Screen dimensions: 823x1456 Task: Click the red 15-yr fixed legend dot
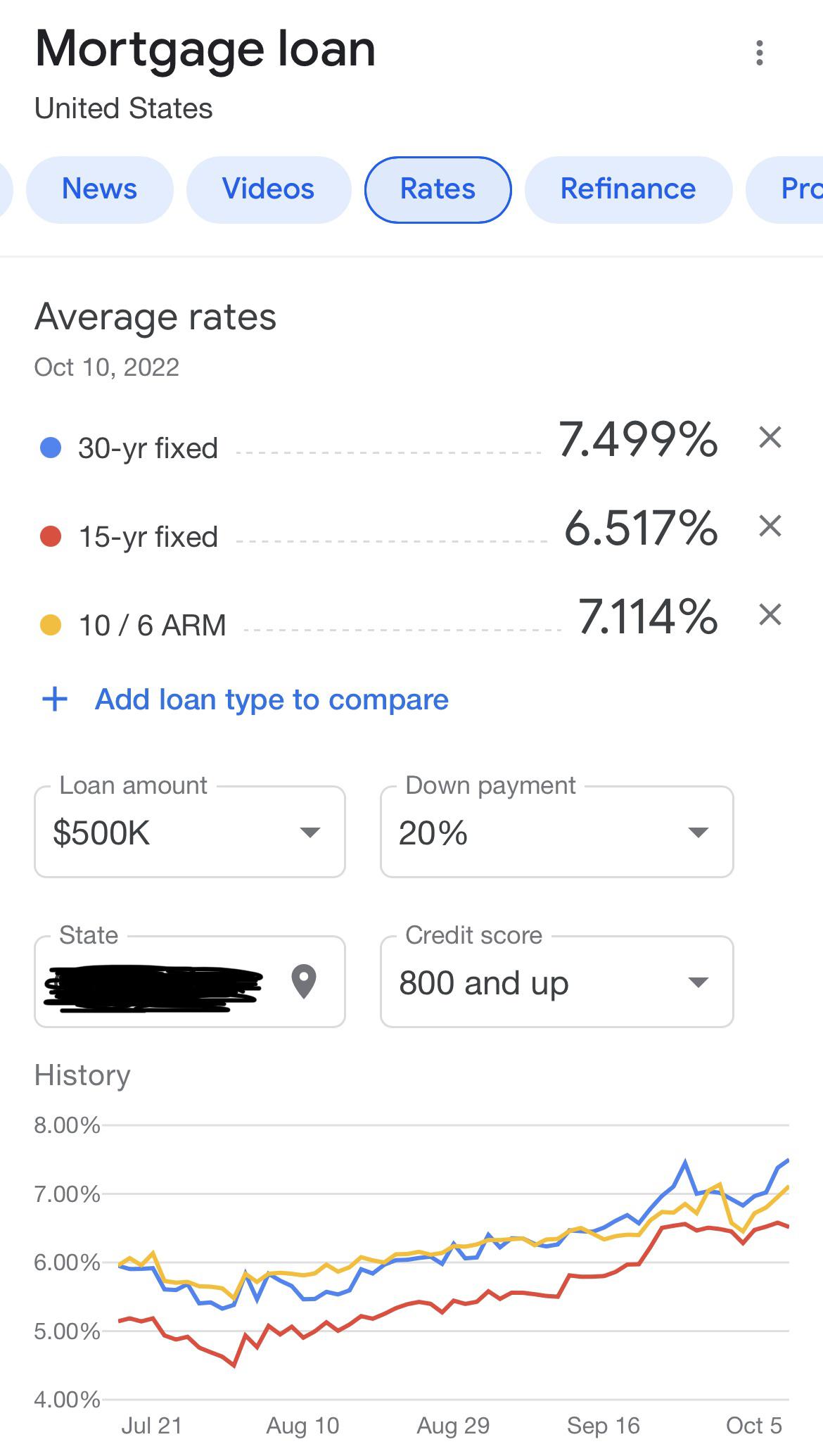click(51, 534)
